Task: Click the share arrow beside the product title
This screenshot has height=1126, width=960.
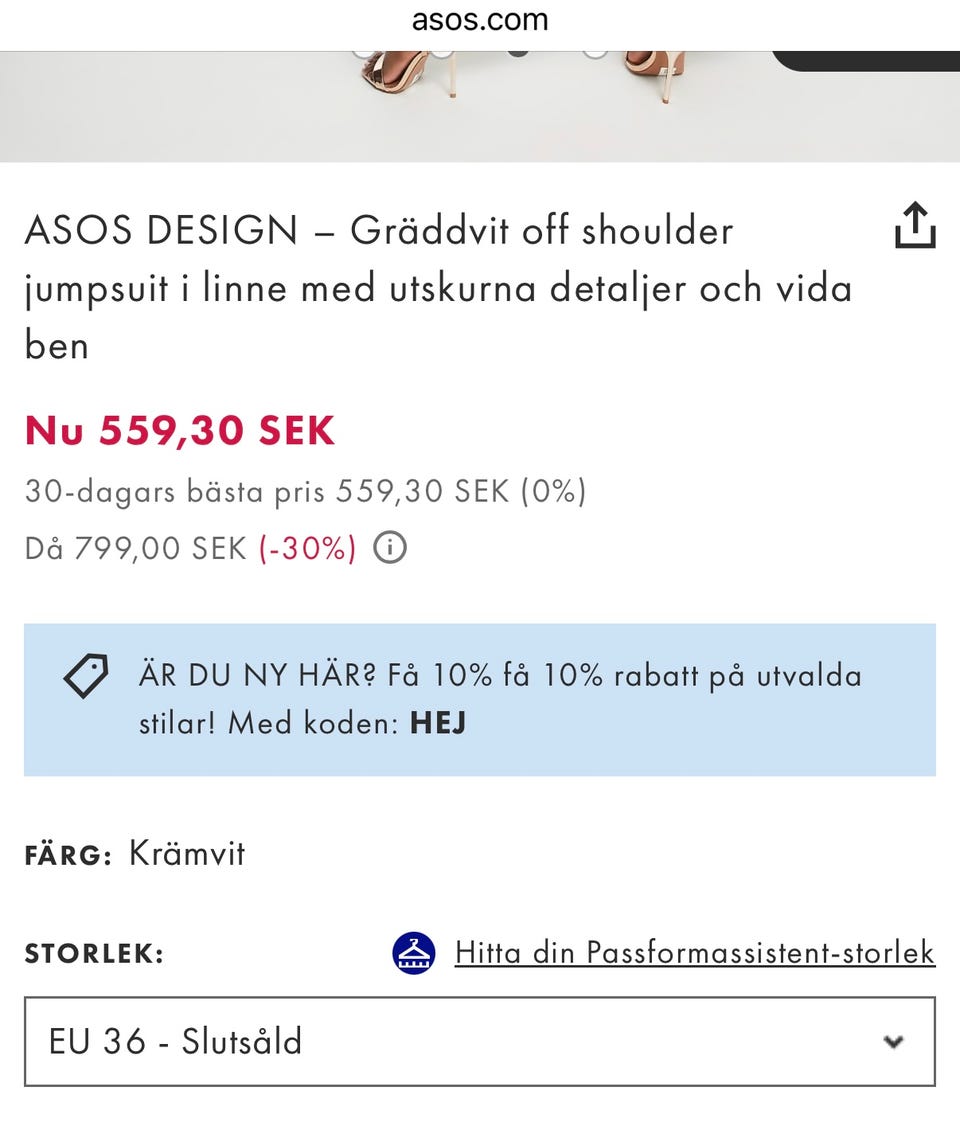Action: pyautogui.click(x=916, y=225)
